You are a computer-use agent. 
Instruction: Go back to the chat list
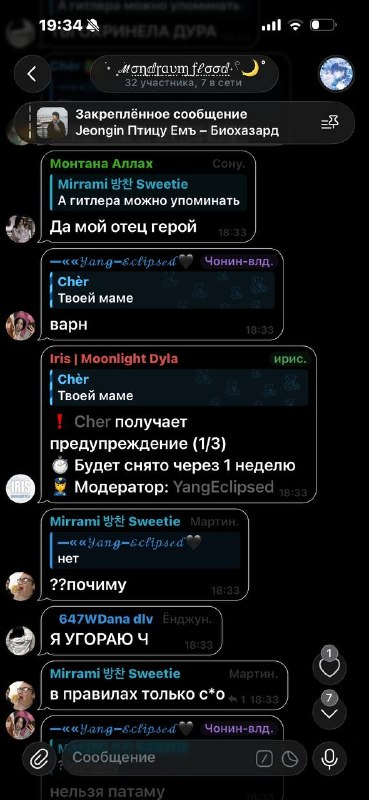tap(32, 74)
